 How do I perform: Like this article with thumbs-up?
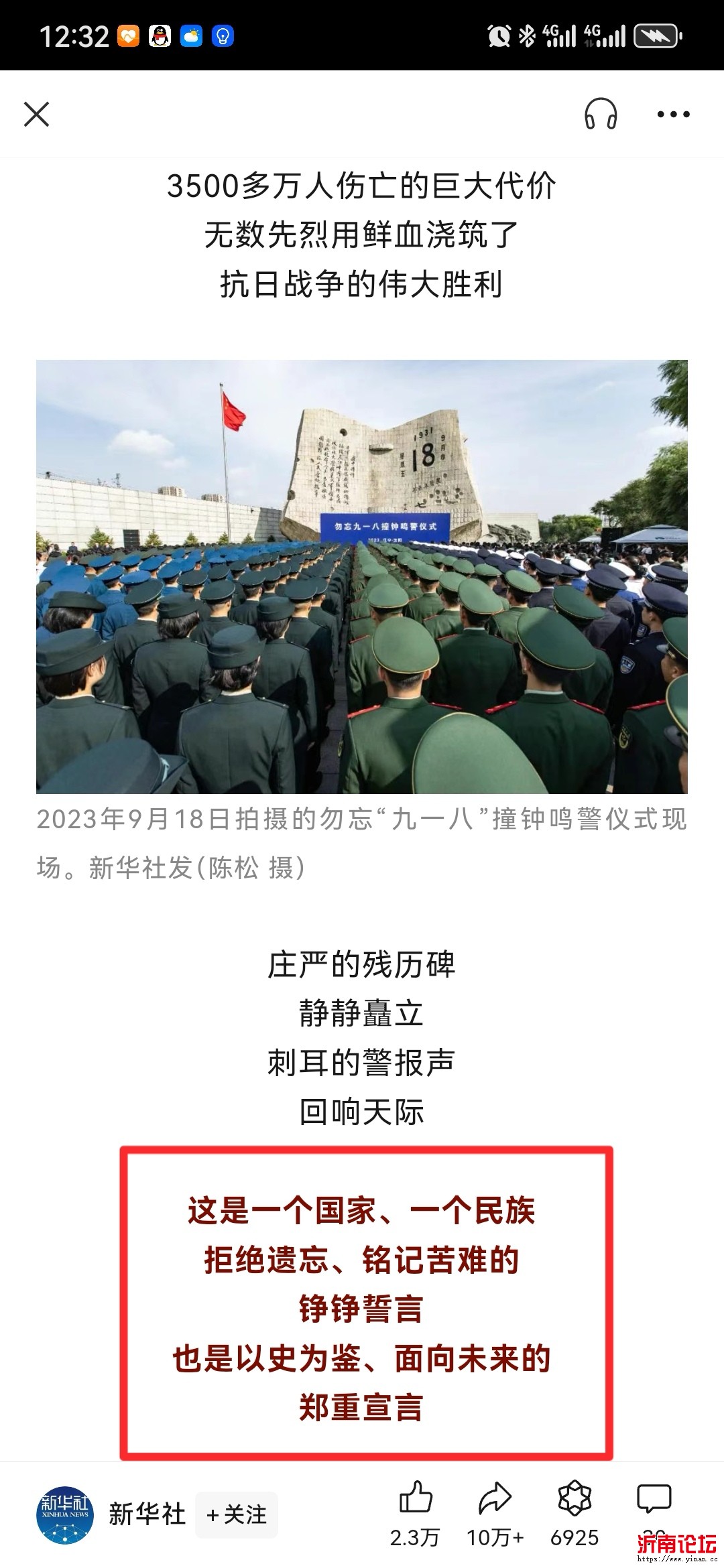click(x=416, y=1500)
